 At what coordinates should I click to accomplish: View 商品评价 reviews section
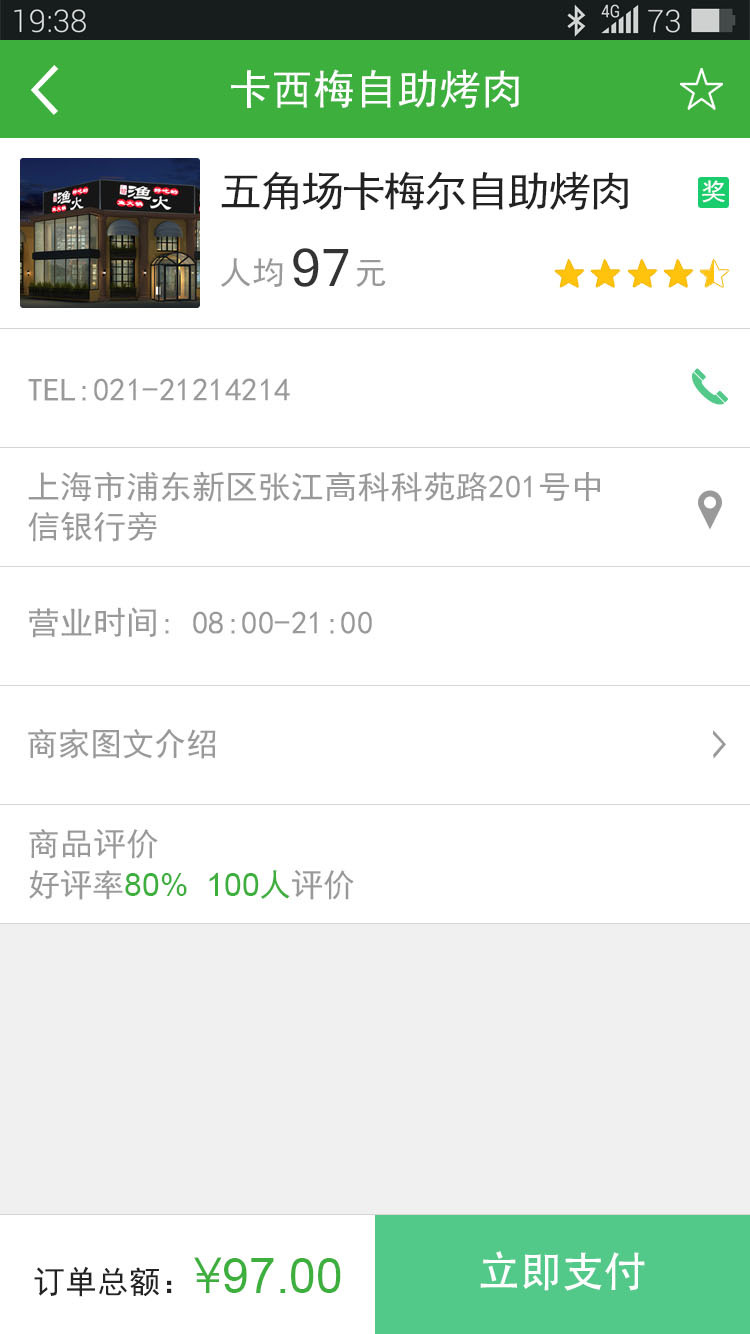[375, 864]
